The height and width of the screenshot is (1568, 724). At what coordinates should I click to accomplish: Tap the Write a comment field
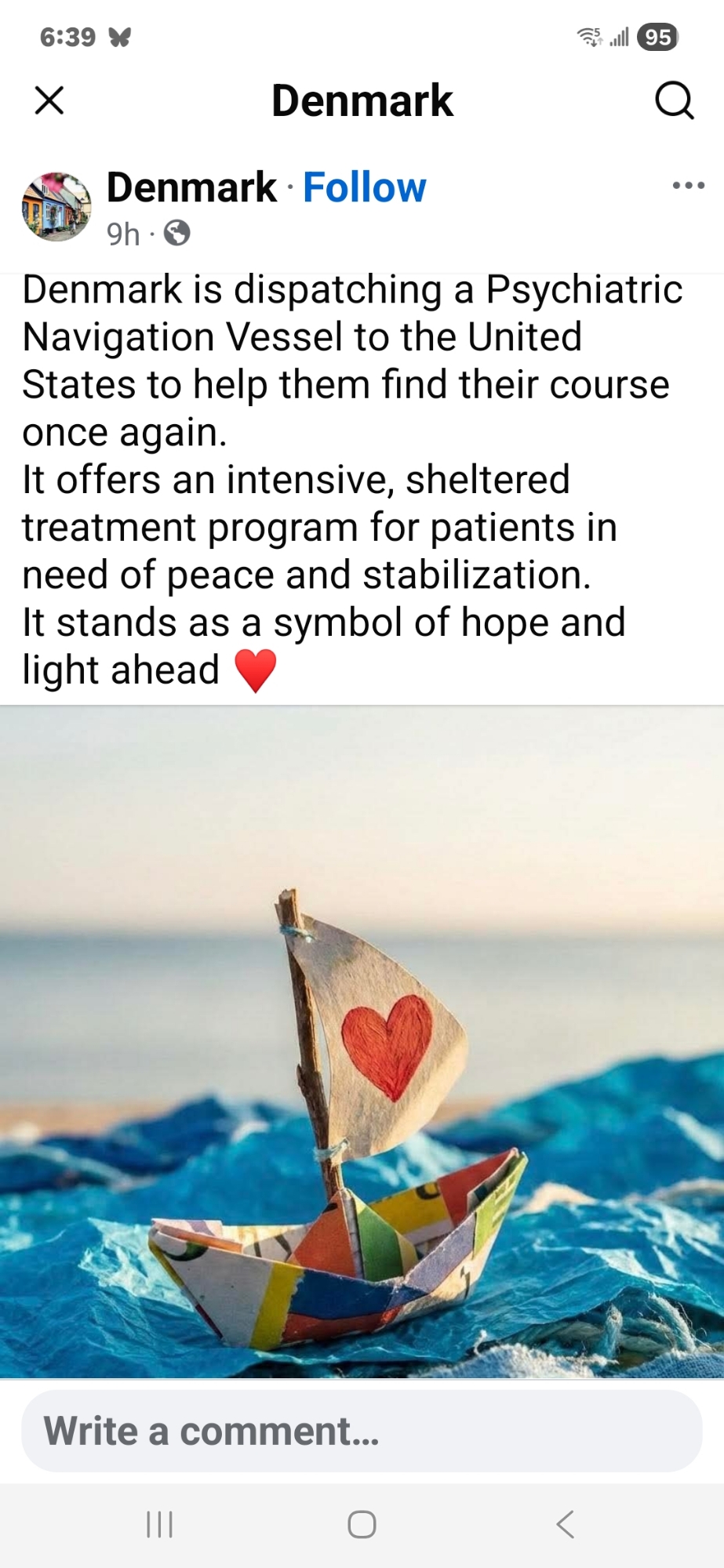tap(362, 1431)
